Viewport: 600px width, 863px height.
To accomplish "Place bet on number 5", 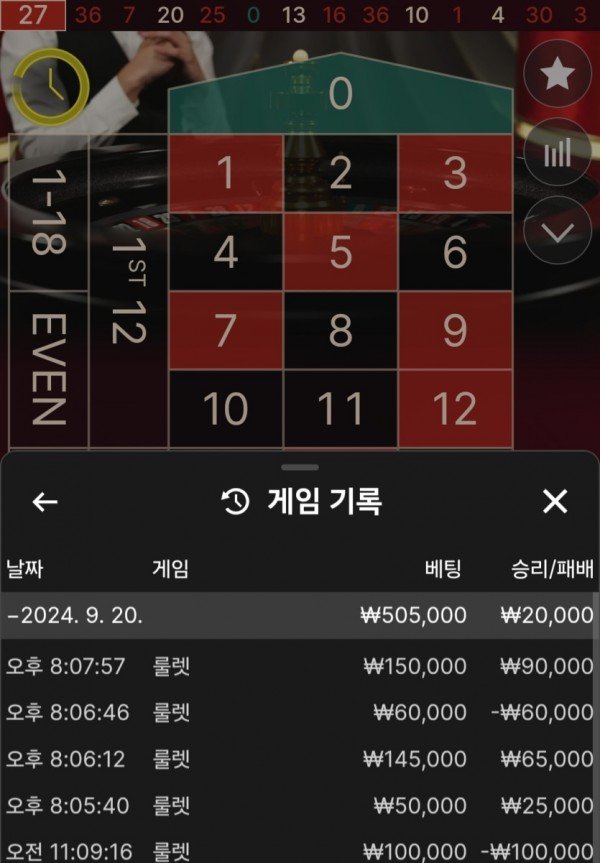I will pyautogui.click(x=340, y=252).
